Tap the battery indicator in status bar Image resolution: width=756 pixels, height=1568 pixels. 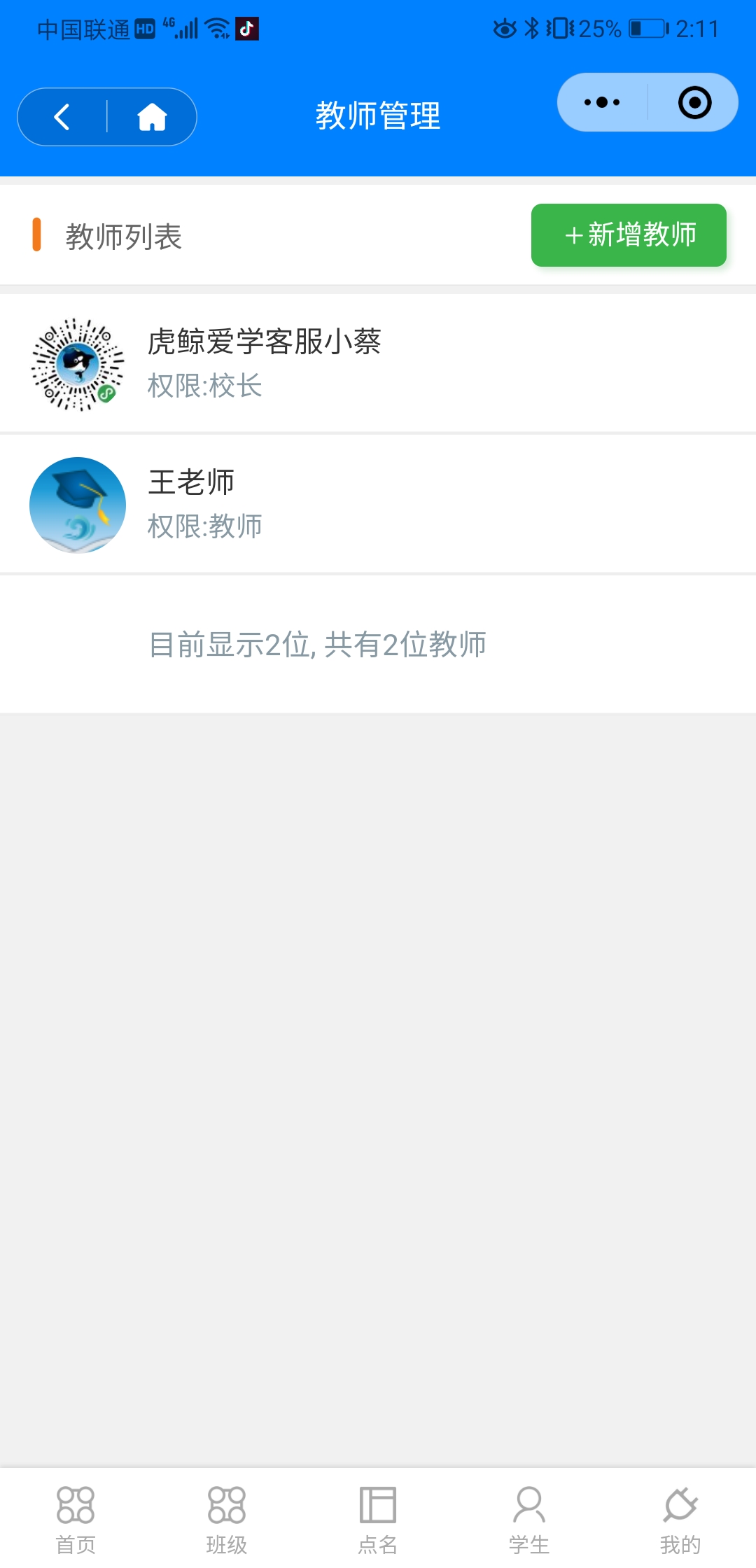pos(645,28)
